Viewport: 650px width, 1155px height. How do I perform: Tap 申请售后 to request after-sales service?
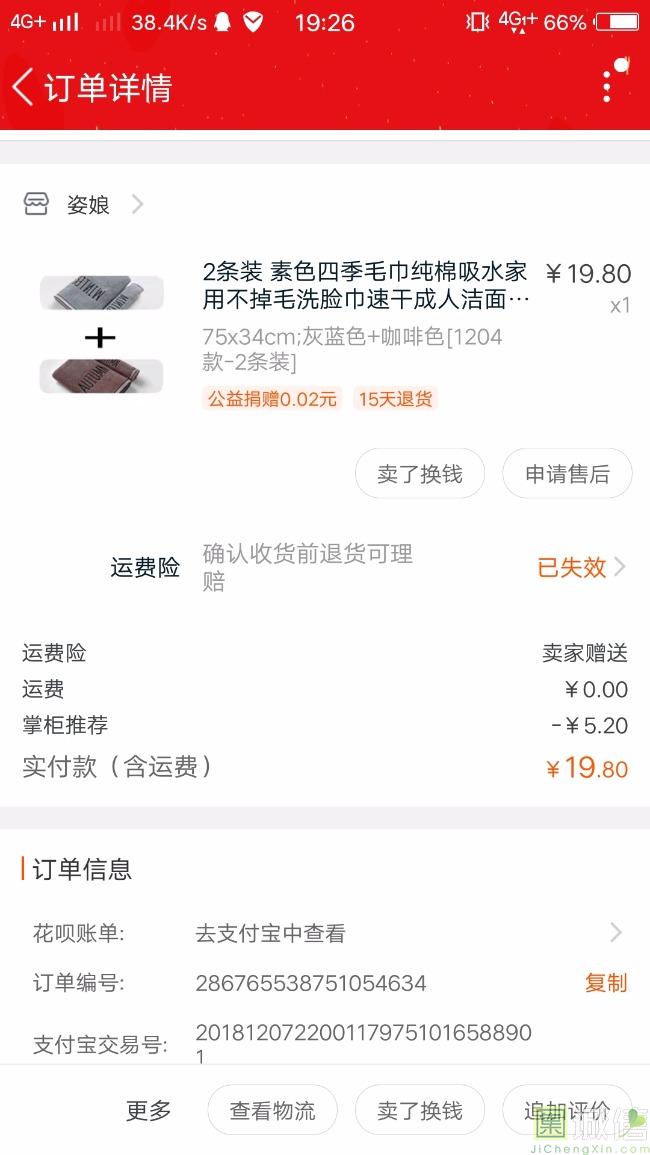pos(567,474)
